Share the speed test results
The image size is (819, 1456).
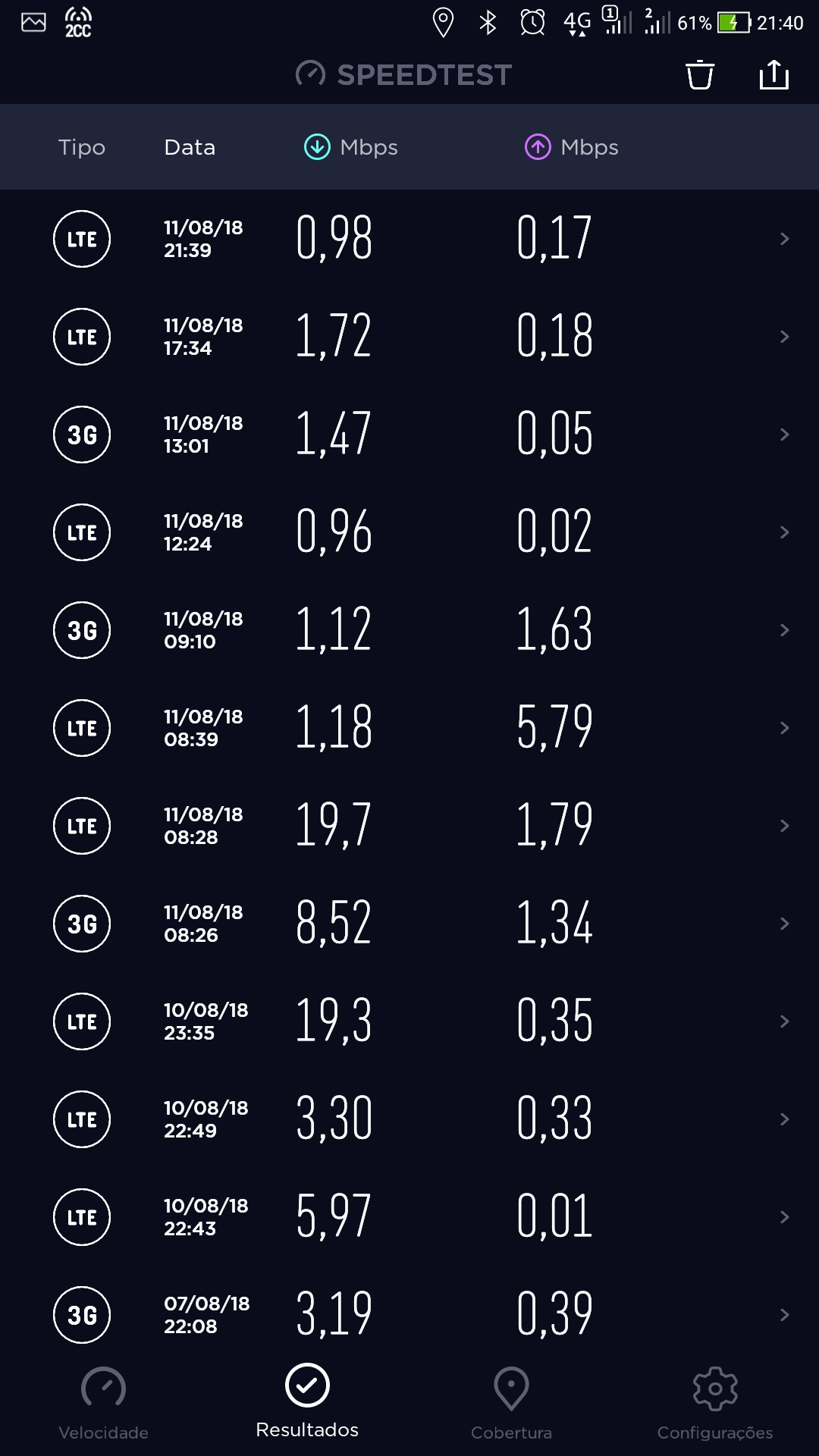[x=773, y=75]
